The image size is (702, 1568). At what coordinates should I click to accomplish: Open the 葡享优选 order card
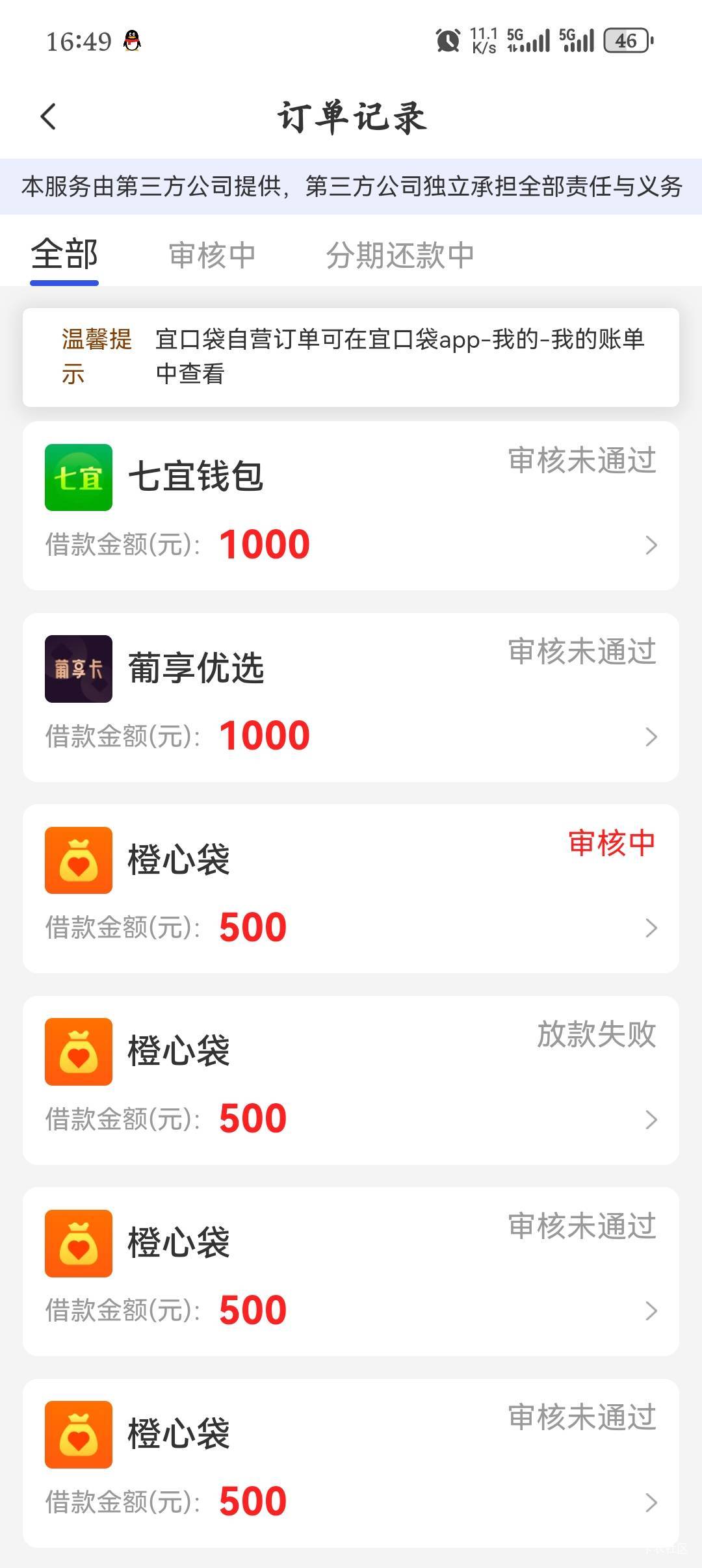[x=351, y=698]
